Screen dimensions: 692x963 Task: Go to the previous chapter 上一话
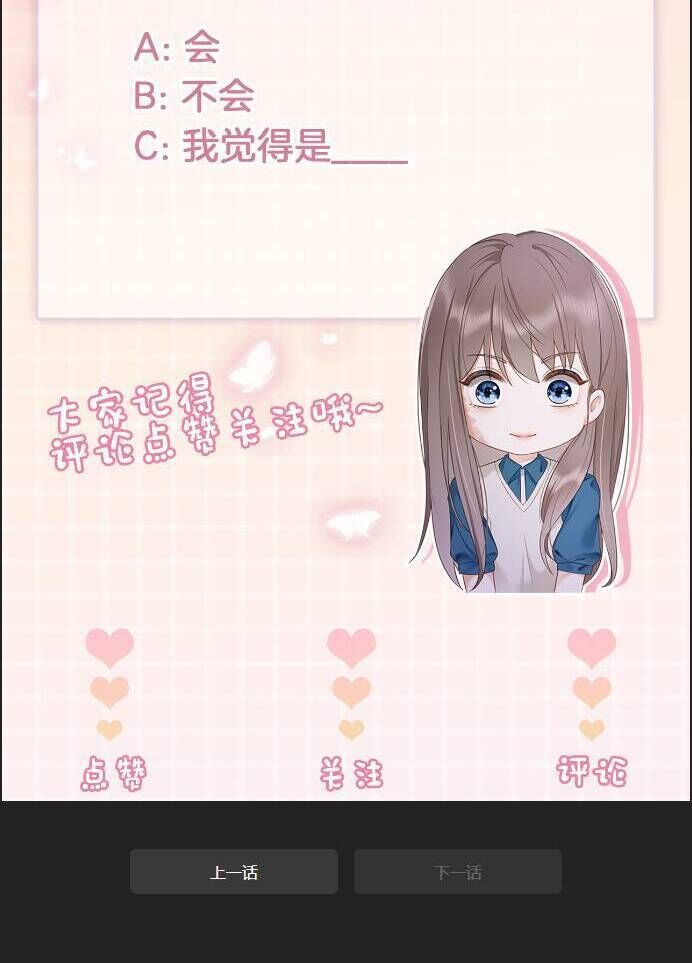pyautogui.click(x=234, y=871)
